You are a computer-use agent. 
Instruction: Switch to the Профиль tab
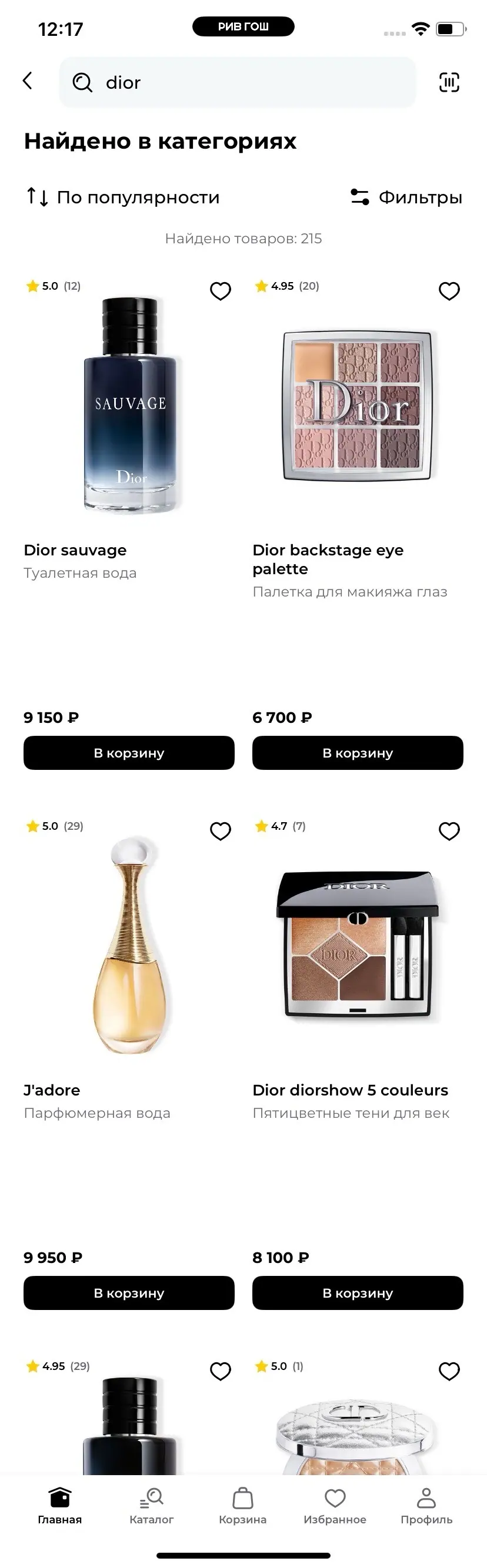[426, 1506]
